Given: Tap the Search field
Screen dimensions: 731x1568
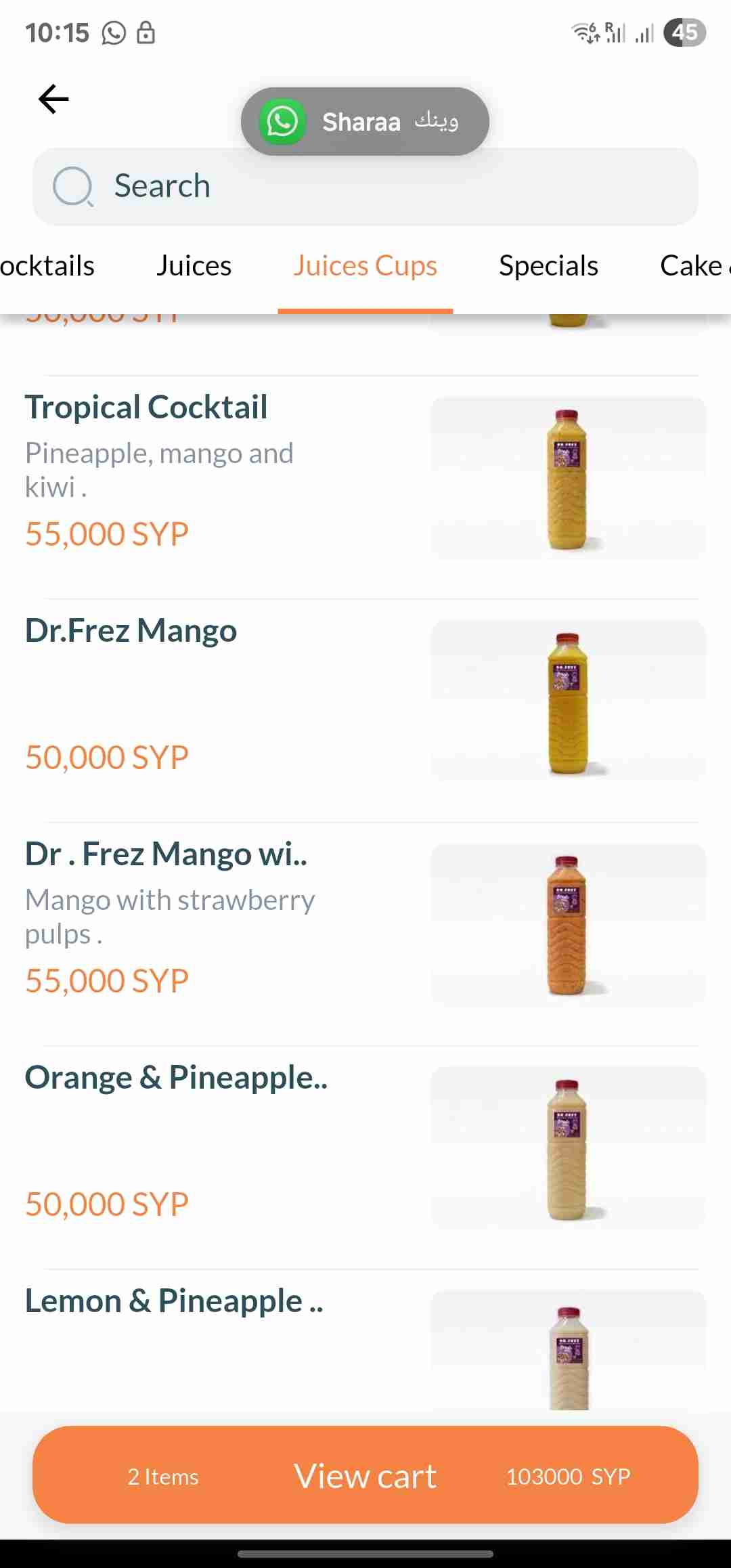Looking at the screenshot, I should click(x=365, y=186).
